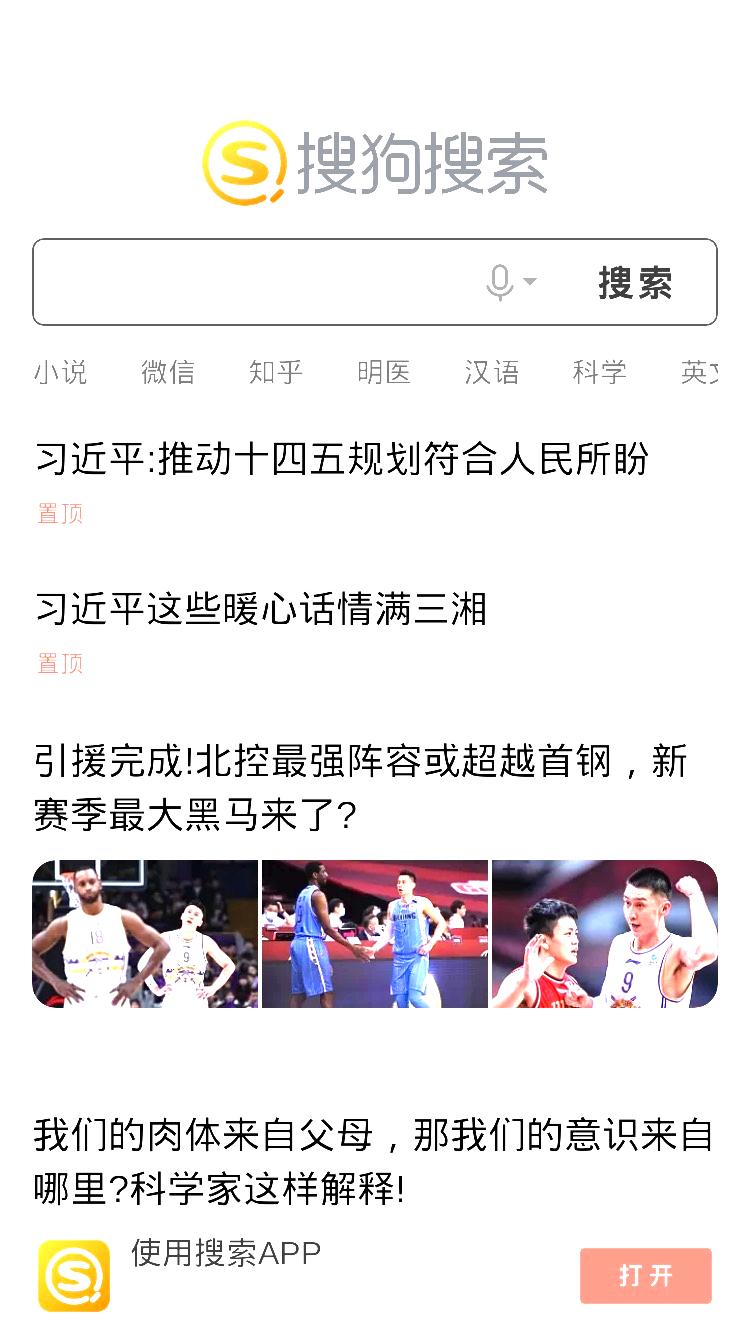The width and height of the screenshot is (750, 1334).
Task: Open the article about 意识来自哪里
Action: (x=373, y=1163)
